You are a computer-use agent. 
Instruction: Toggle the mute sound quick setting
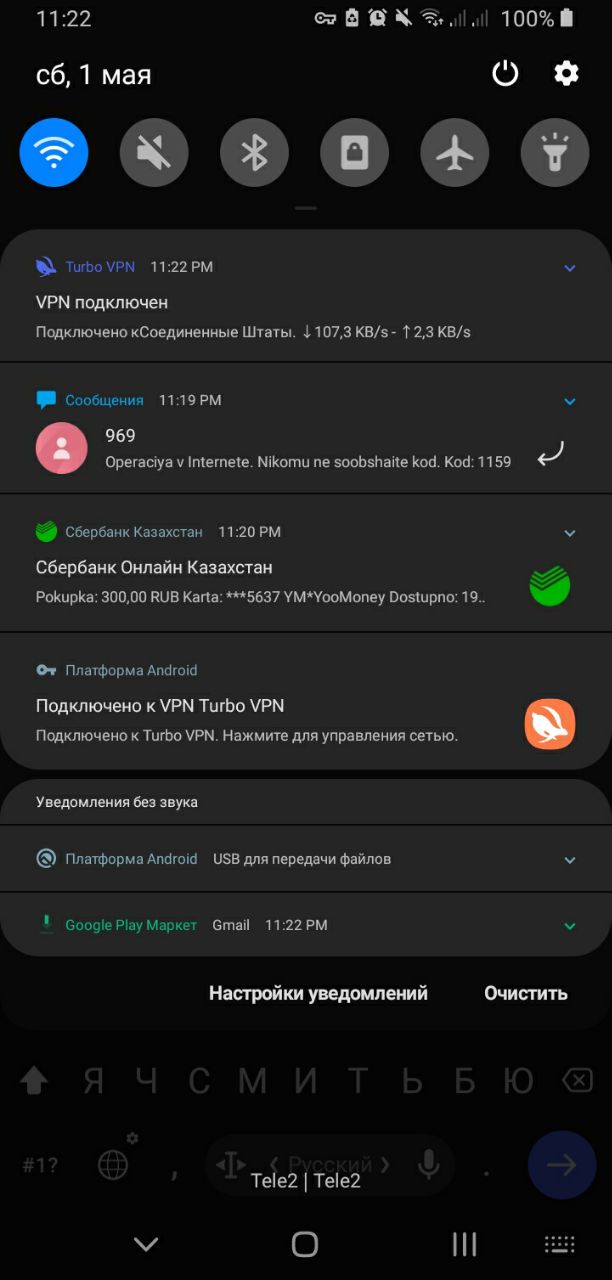click(x=154, y=153)
